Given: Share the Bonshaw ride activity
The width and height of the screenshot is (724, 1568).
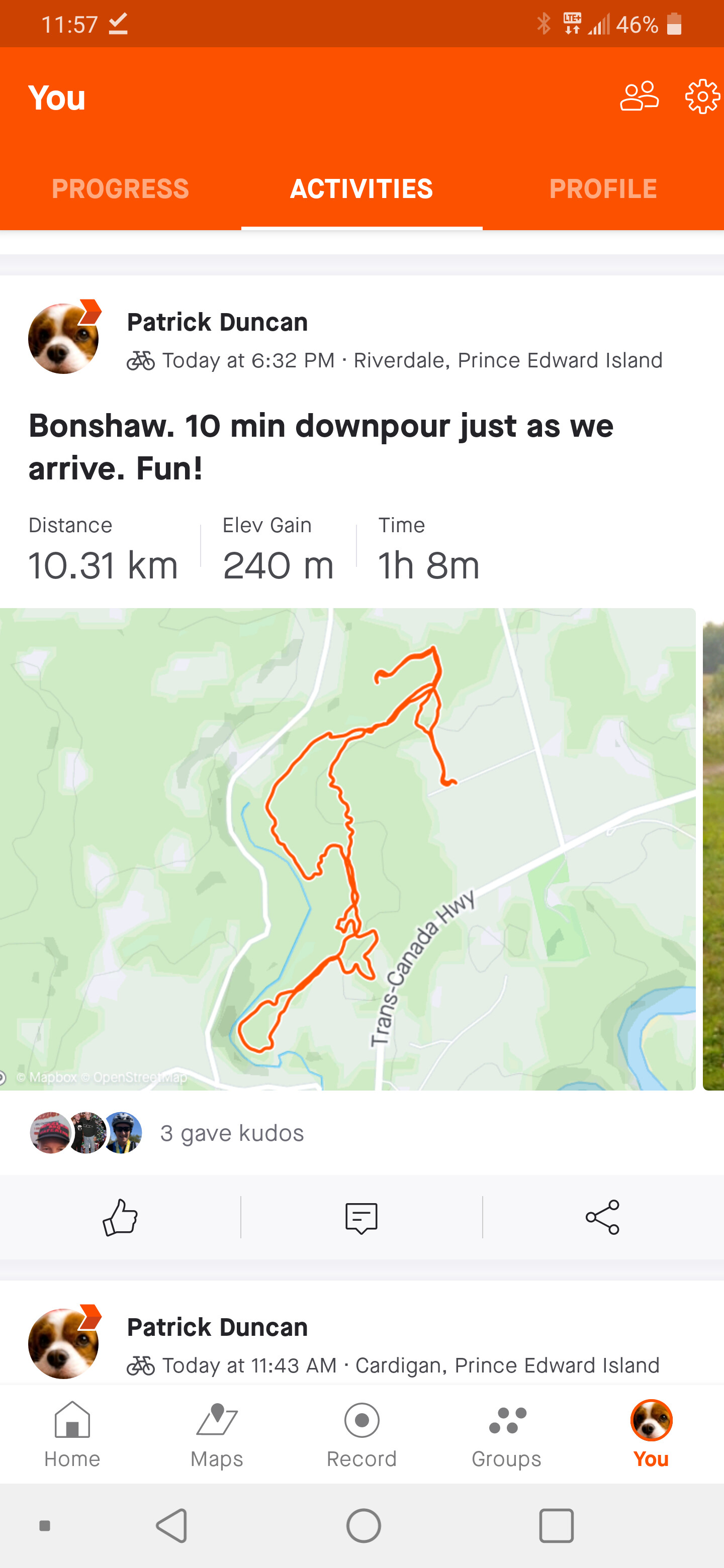Looking at the screenshot, I should (x=602, y=1217).
